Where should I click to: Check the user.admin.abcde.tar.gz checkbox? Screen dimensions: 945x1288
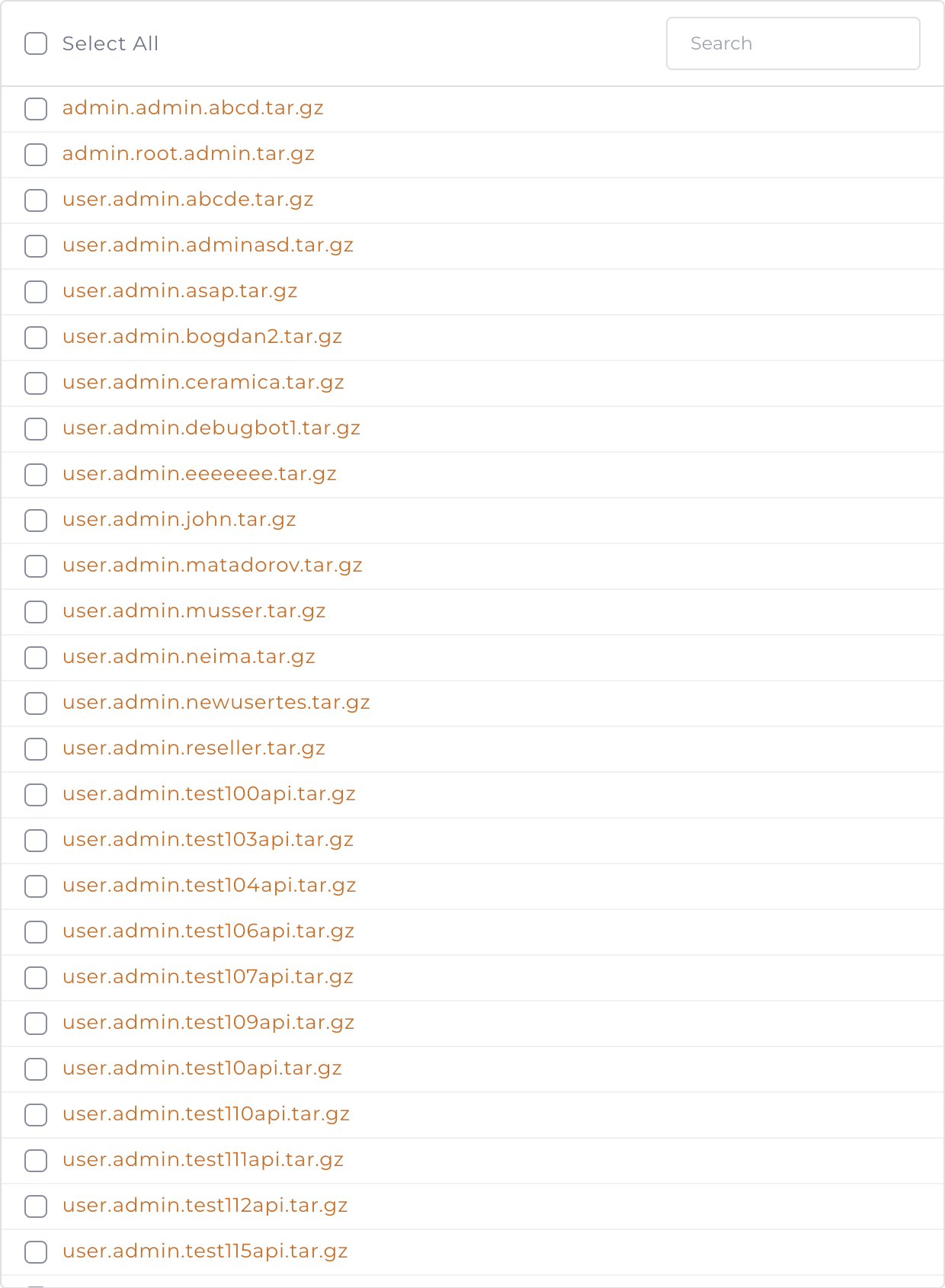[x=36, y=200]
